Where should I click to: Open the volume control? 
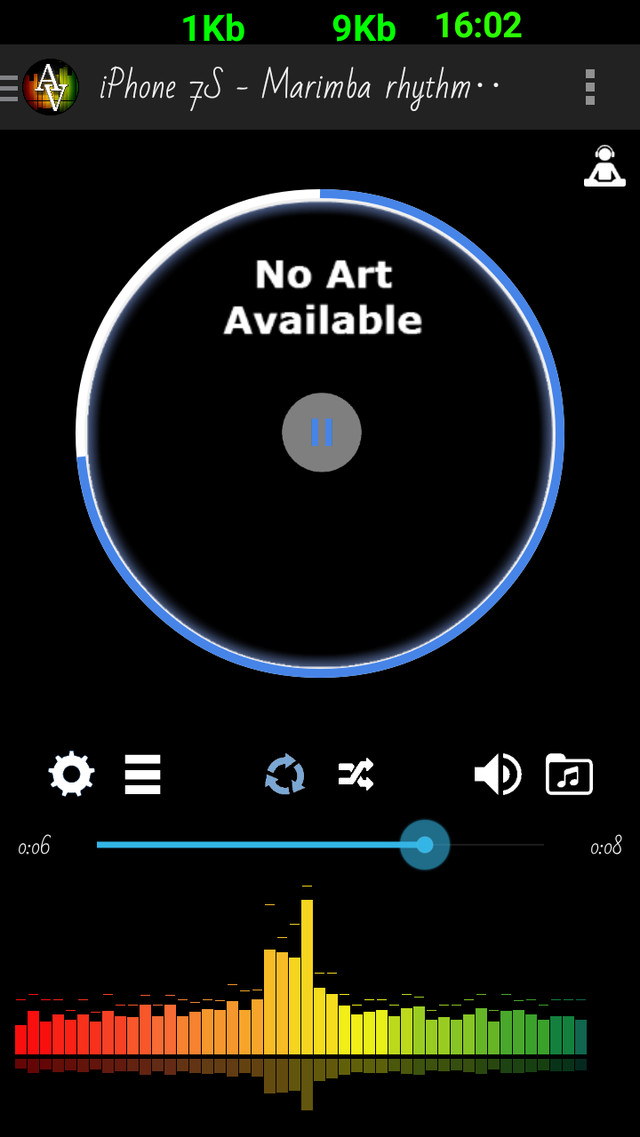[497, 774]
